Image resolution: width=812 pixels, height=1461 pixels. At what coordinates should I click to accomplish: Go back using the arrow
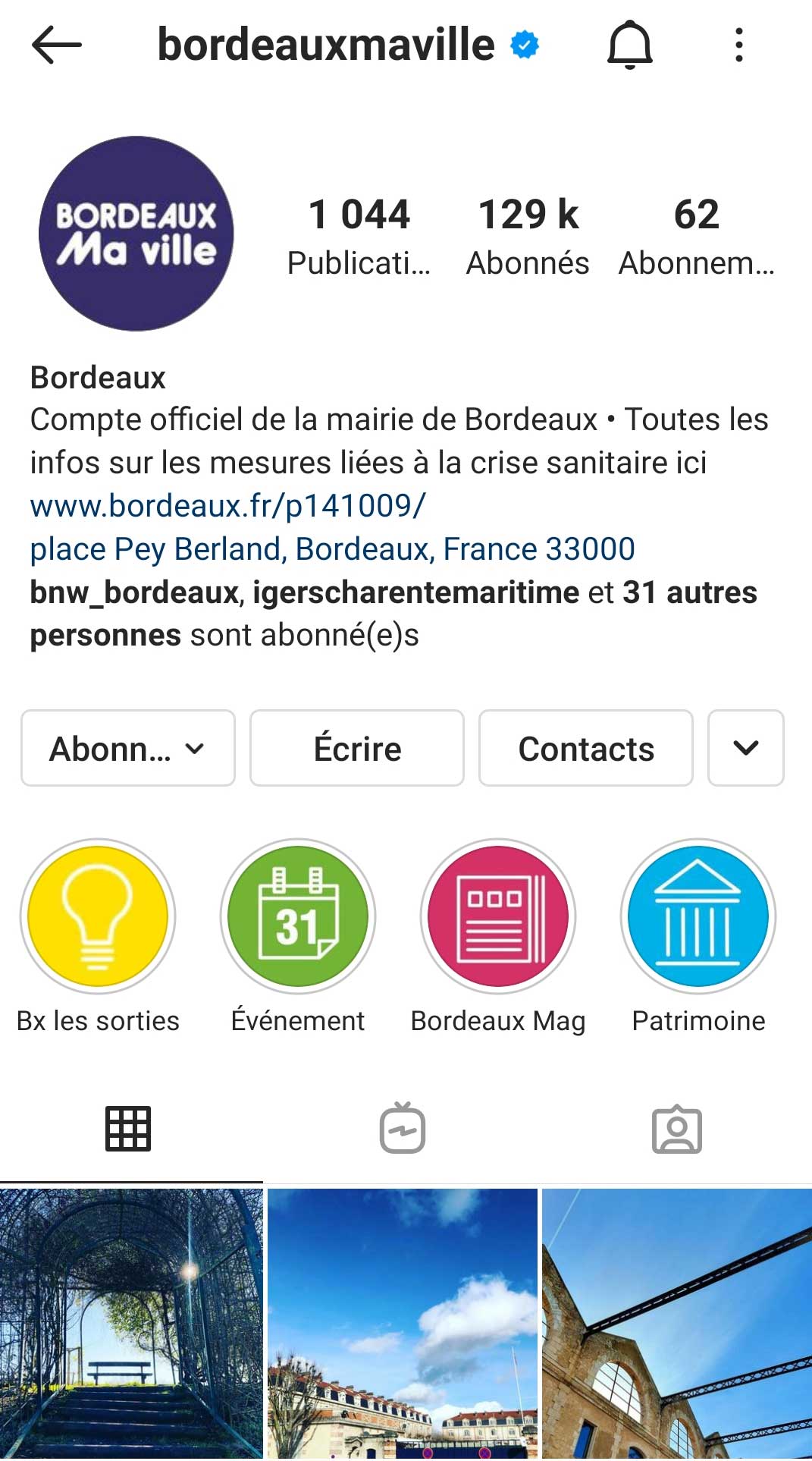click(x=56, y=45)
